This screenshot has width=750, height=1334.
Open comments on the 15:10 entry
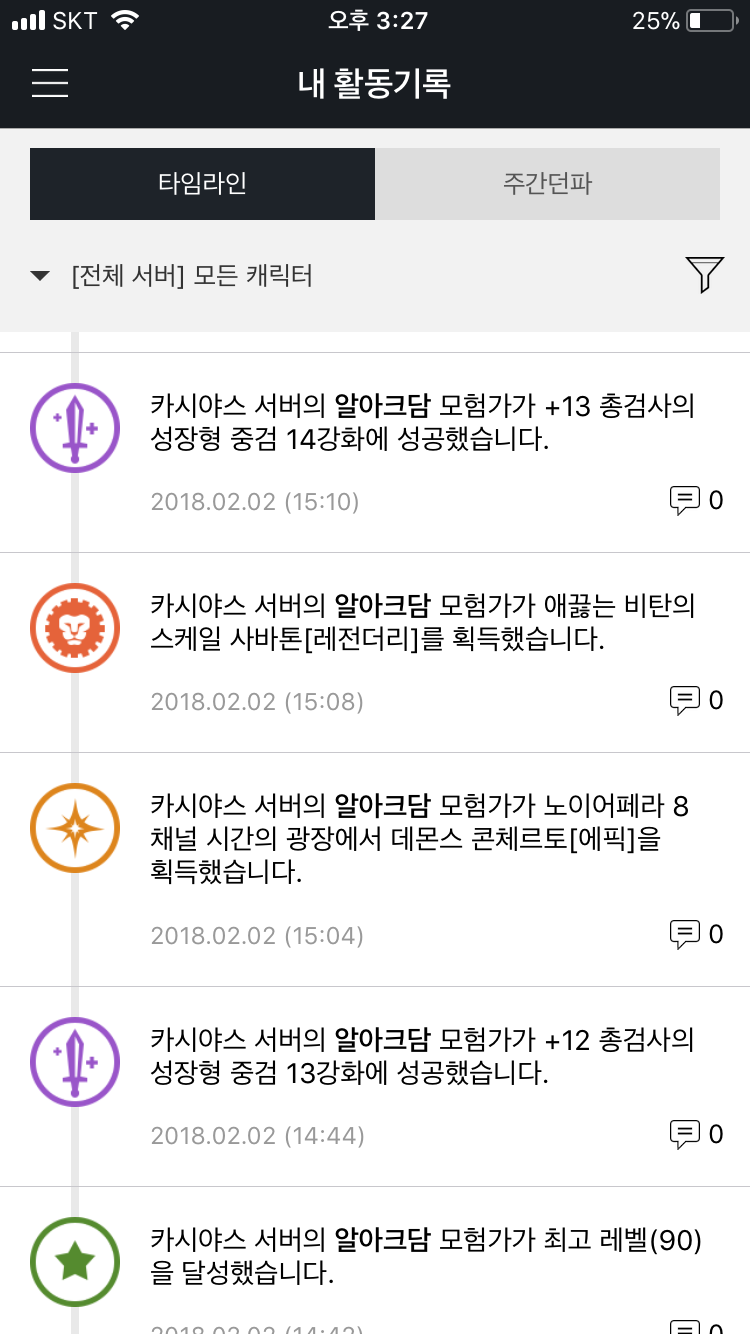[x=695, y=499]
